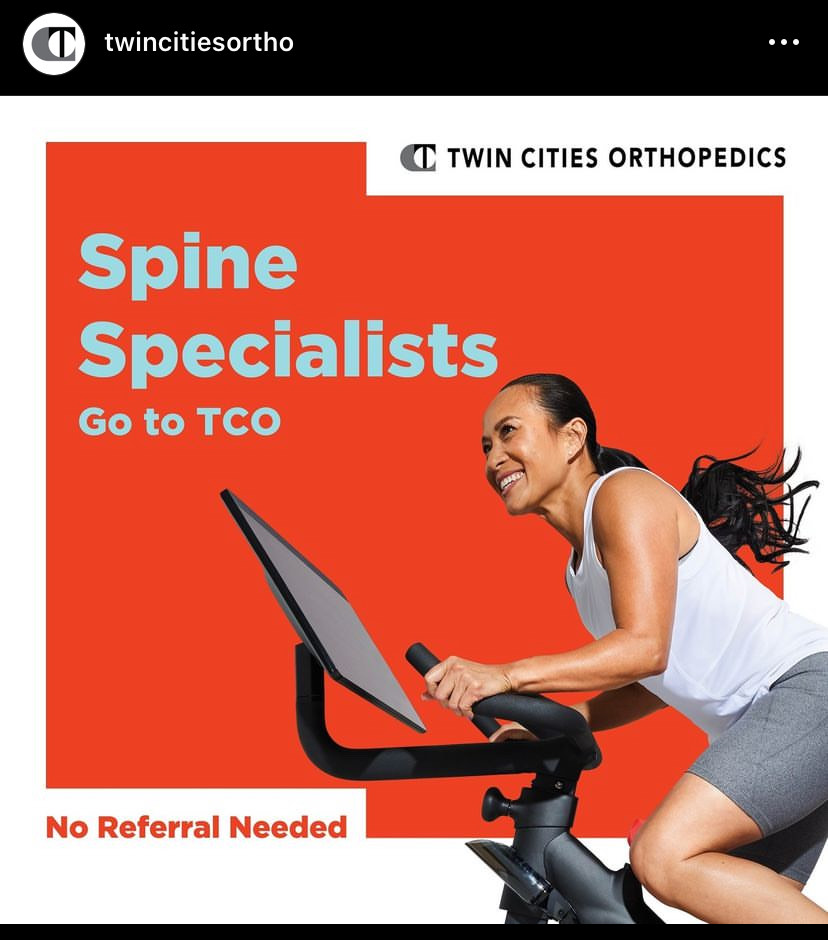Tap the twincitiesortho username

click(199, 43)
